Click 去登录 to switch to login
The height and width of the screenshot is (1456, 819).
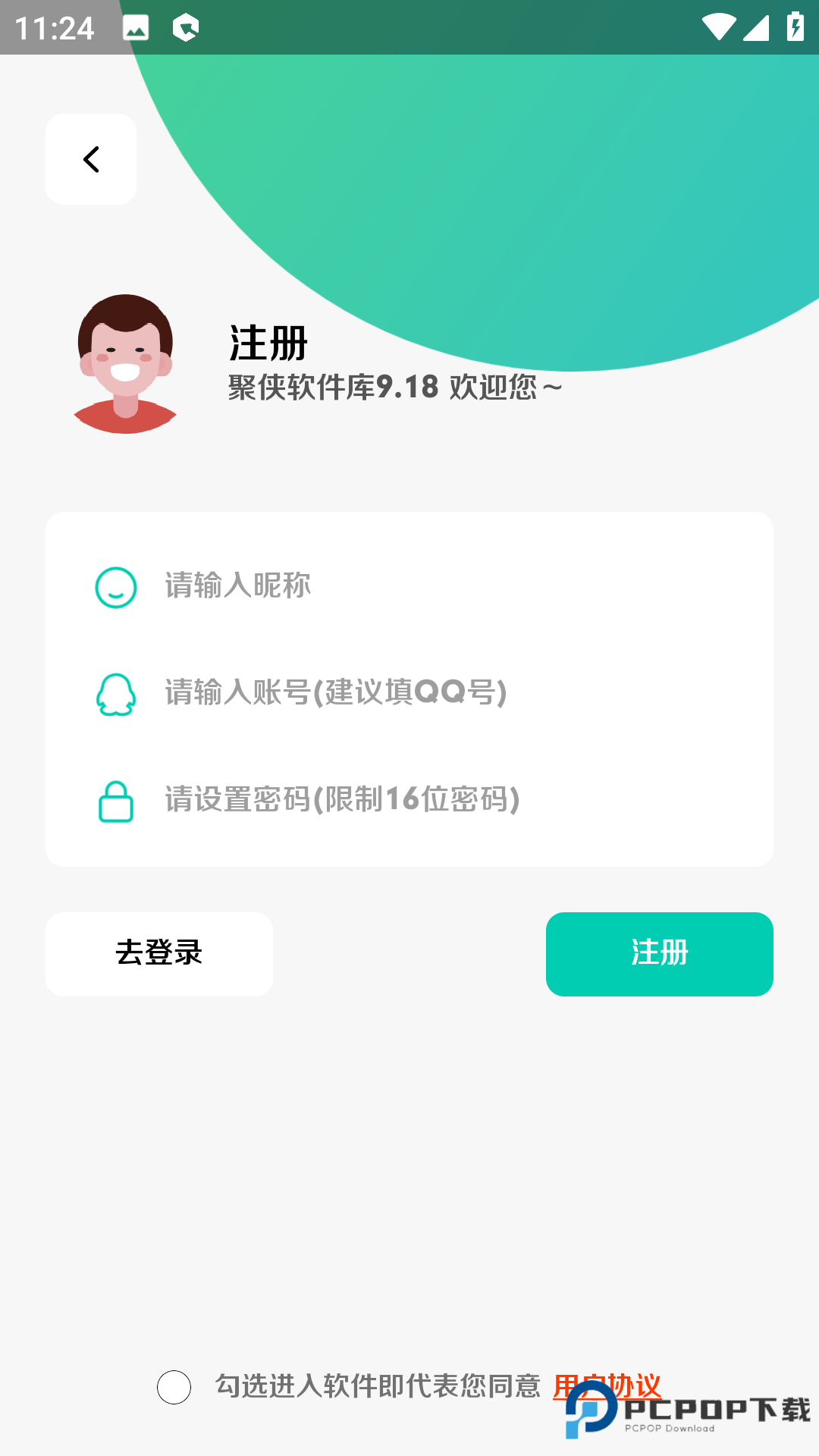tap(159, 954)
